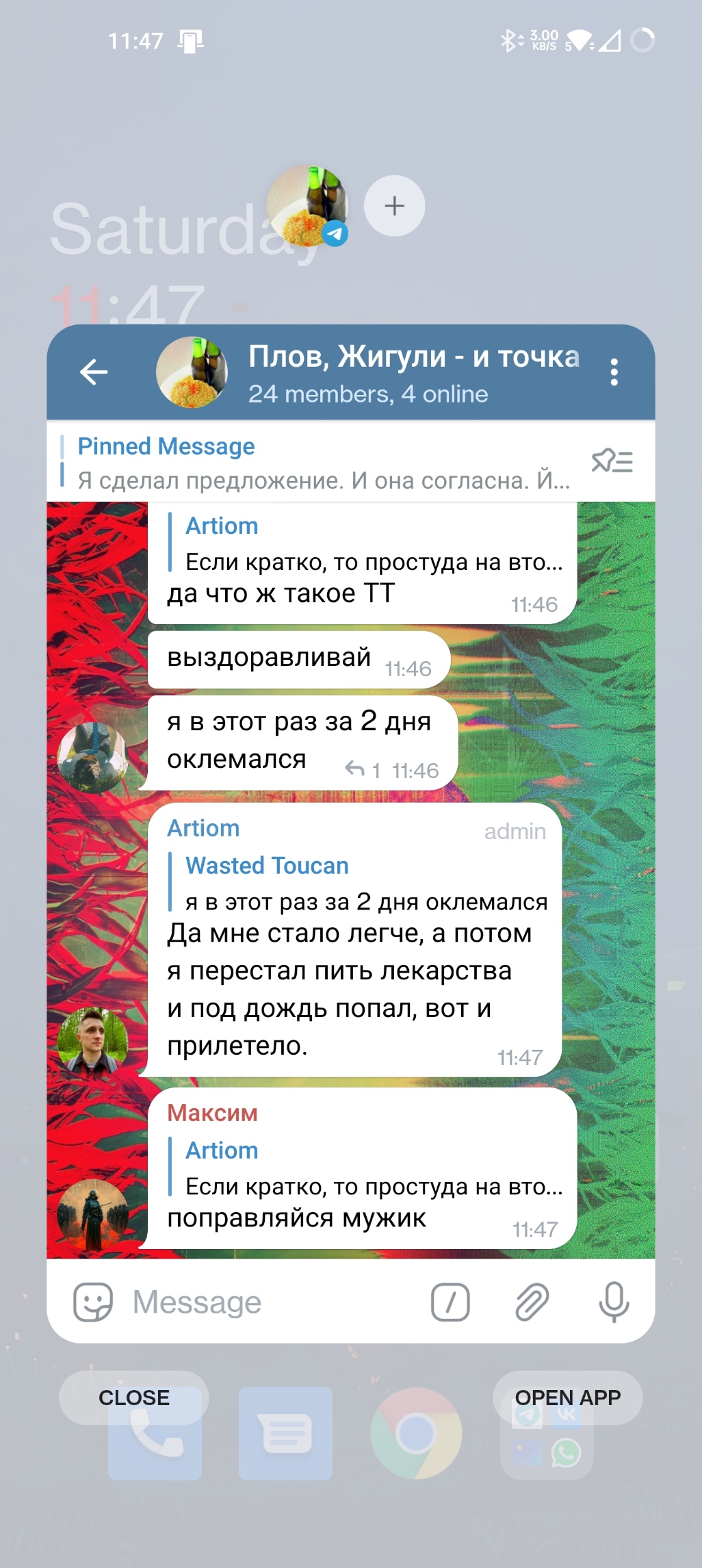Screen dimensions: 702x1568
Task: Open the full Telegram app
Action: 567,1398
